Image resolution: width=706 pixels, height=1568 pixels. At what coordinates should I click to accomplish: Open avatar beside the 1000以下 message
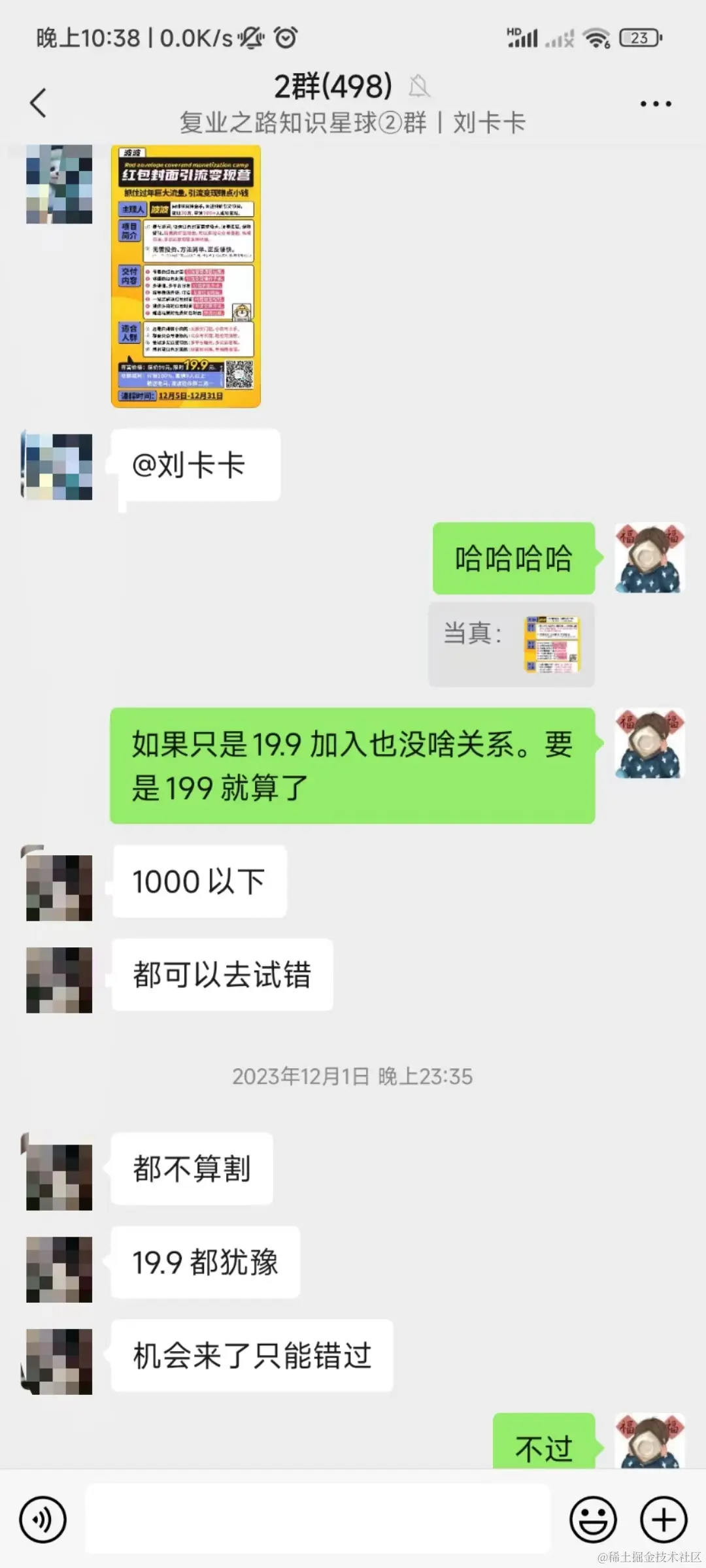point(59,887)
